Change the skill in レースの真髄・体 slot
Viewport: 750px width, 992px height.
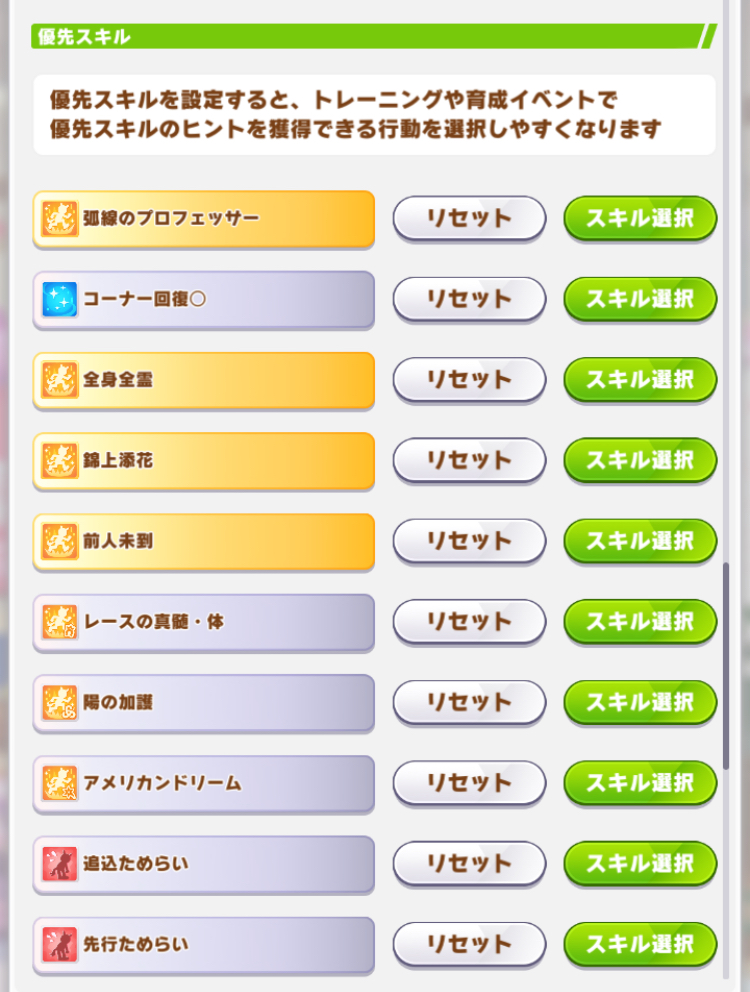640,621
